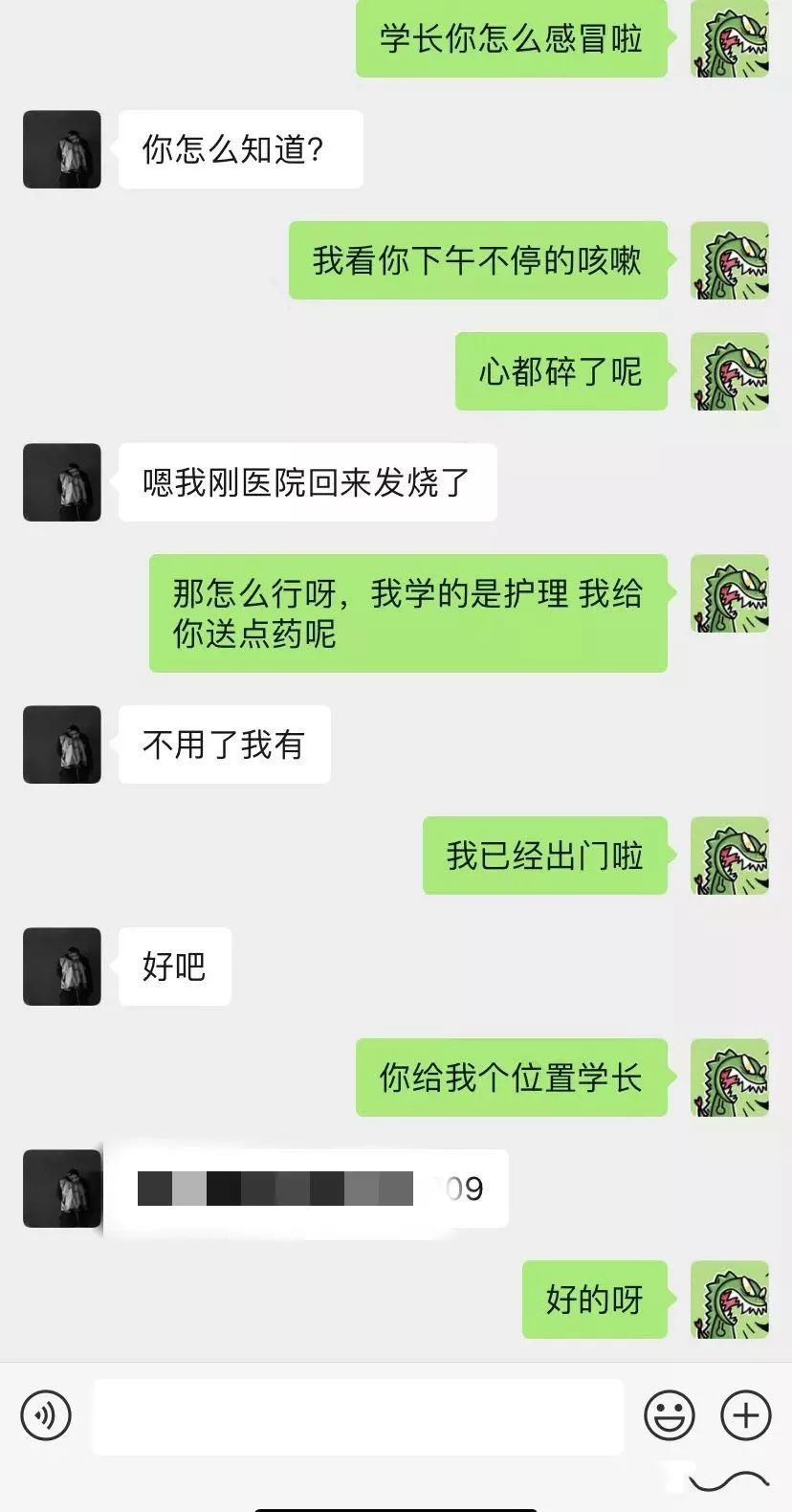Viewport: 792px width, 1512px height.
Task: Open the emoji sticker panel
Action: coord(669,1415)
